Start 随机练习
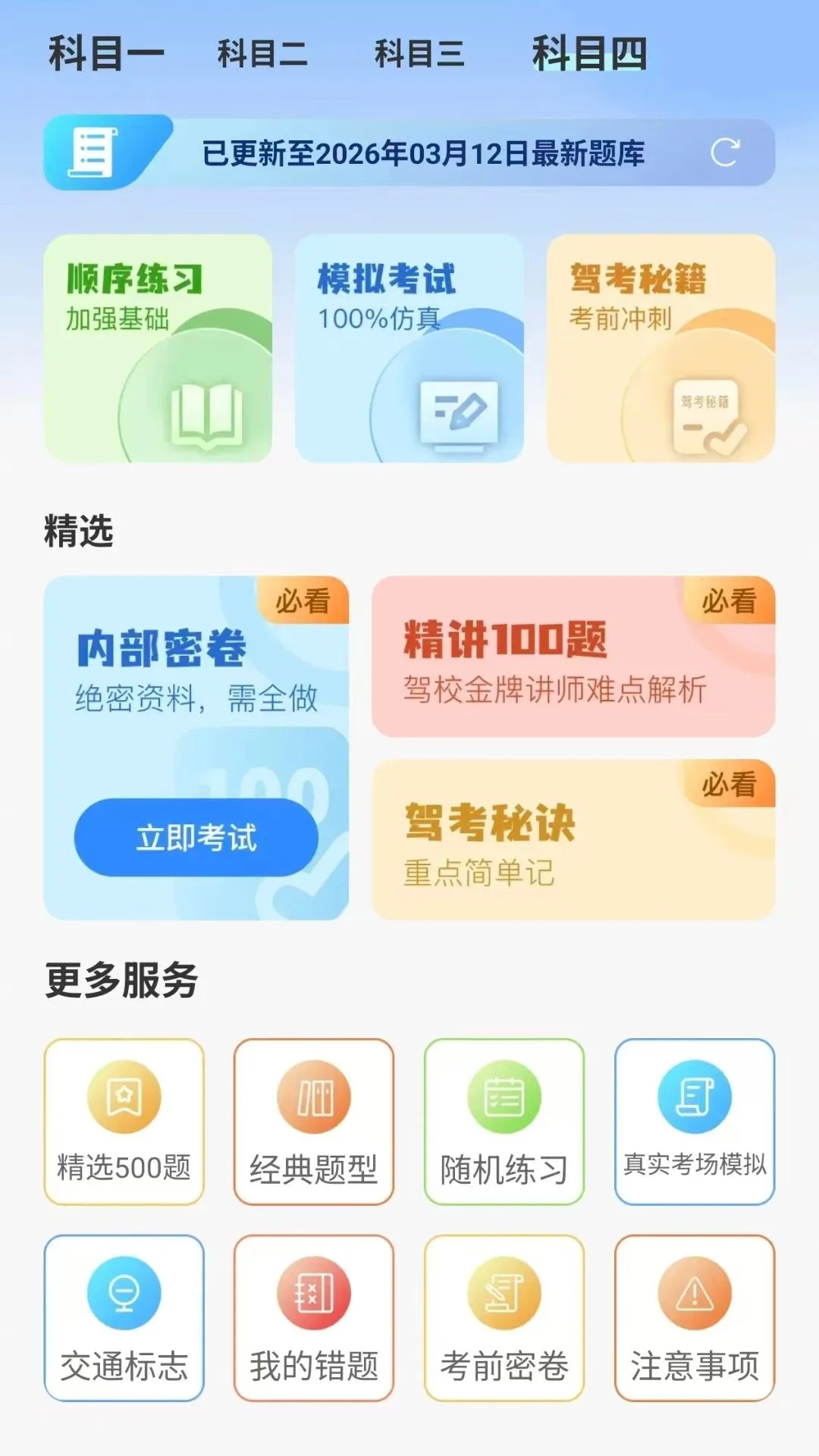 [x=504, y=1122]
